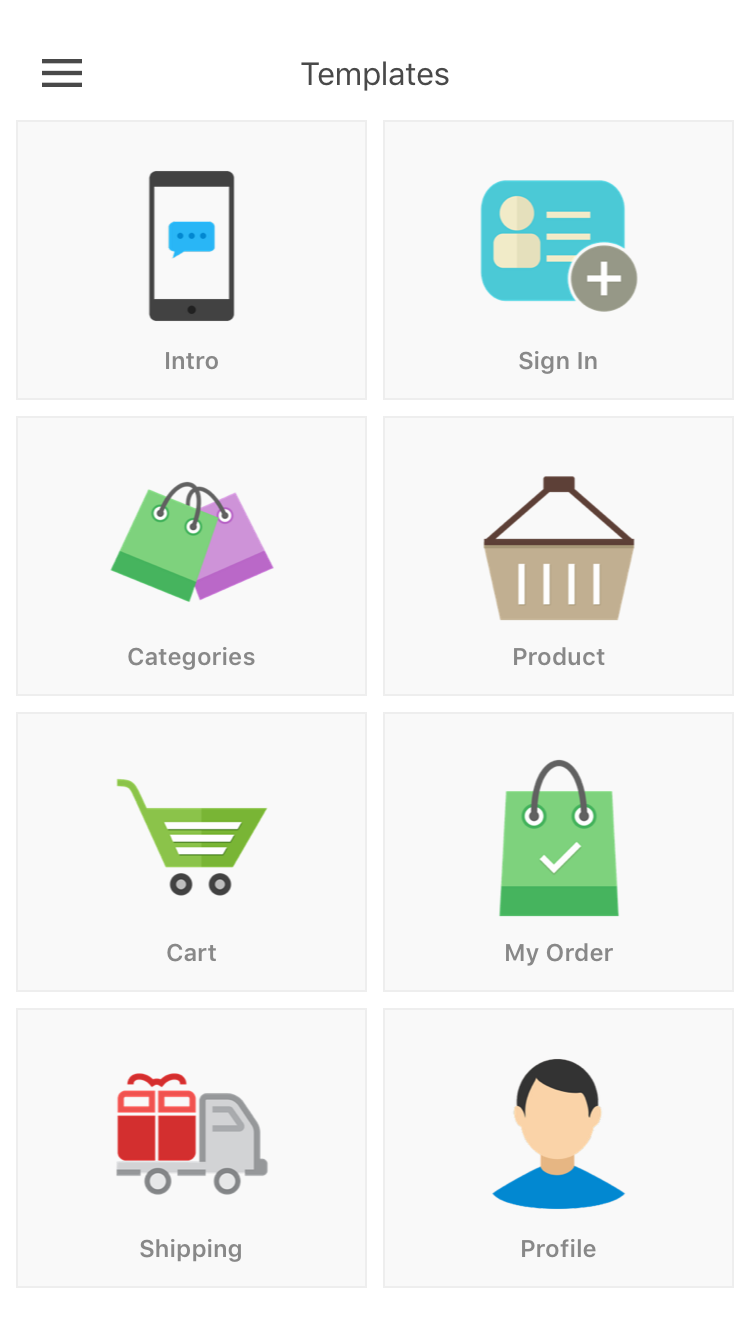This screenshot has height=1334, width=750.
Task: View the Categories template
Action: click(x=191, y=556)
